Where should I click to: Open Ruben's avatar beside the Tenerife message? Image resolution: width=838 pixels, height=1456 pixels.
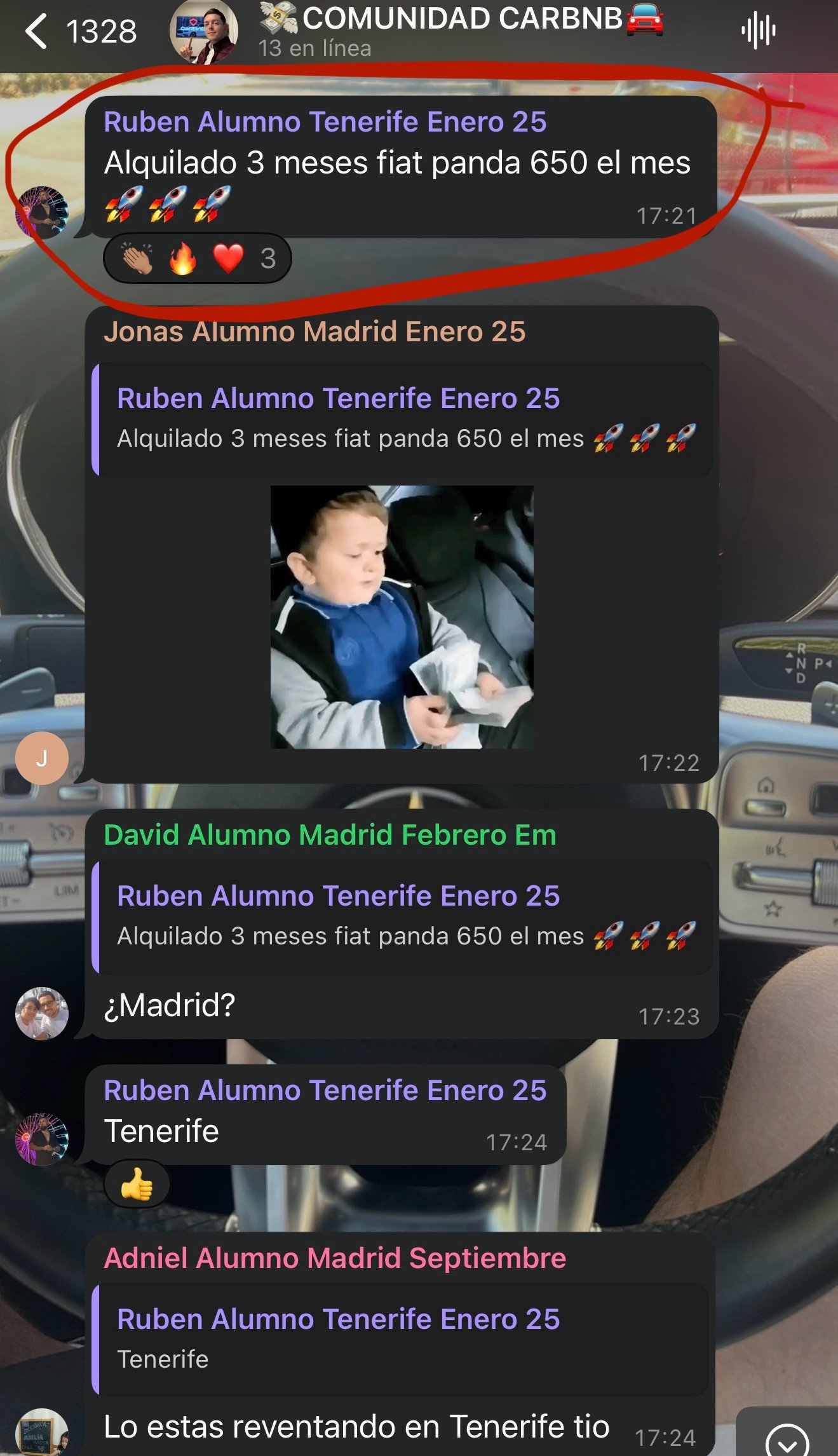pyautogui.click(x=42, y=1140)
